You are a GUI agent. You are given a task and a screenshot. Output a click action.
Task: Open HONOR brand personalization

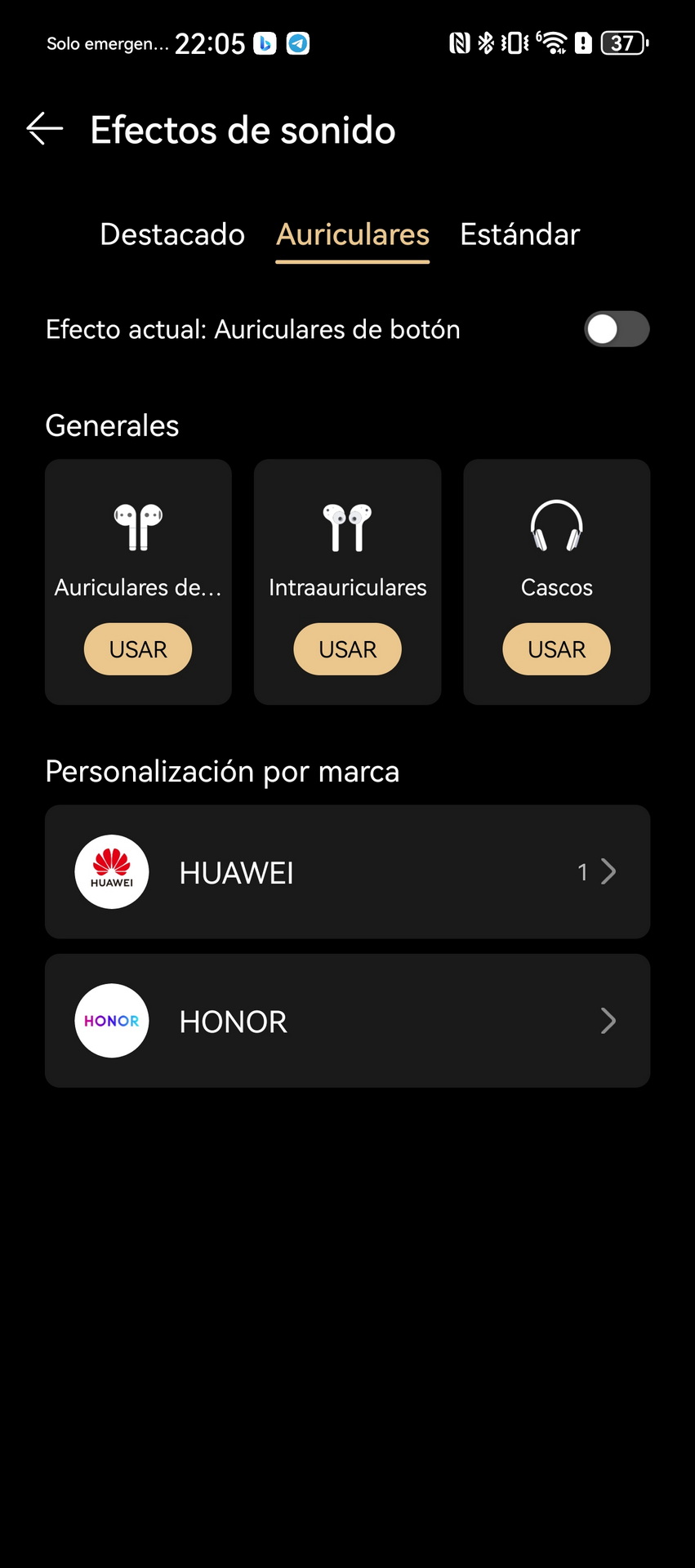click(x=347, y=1021)
